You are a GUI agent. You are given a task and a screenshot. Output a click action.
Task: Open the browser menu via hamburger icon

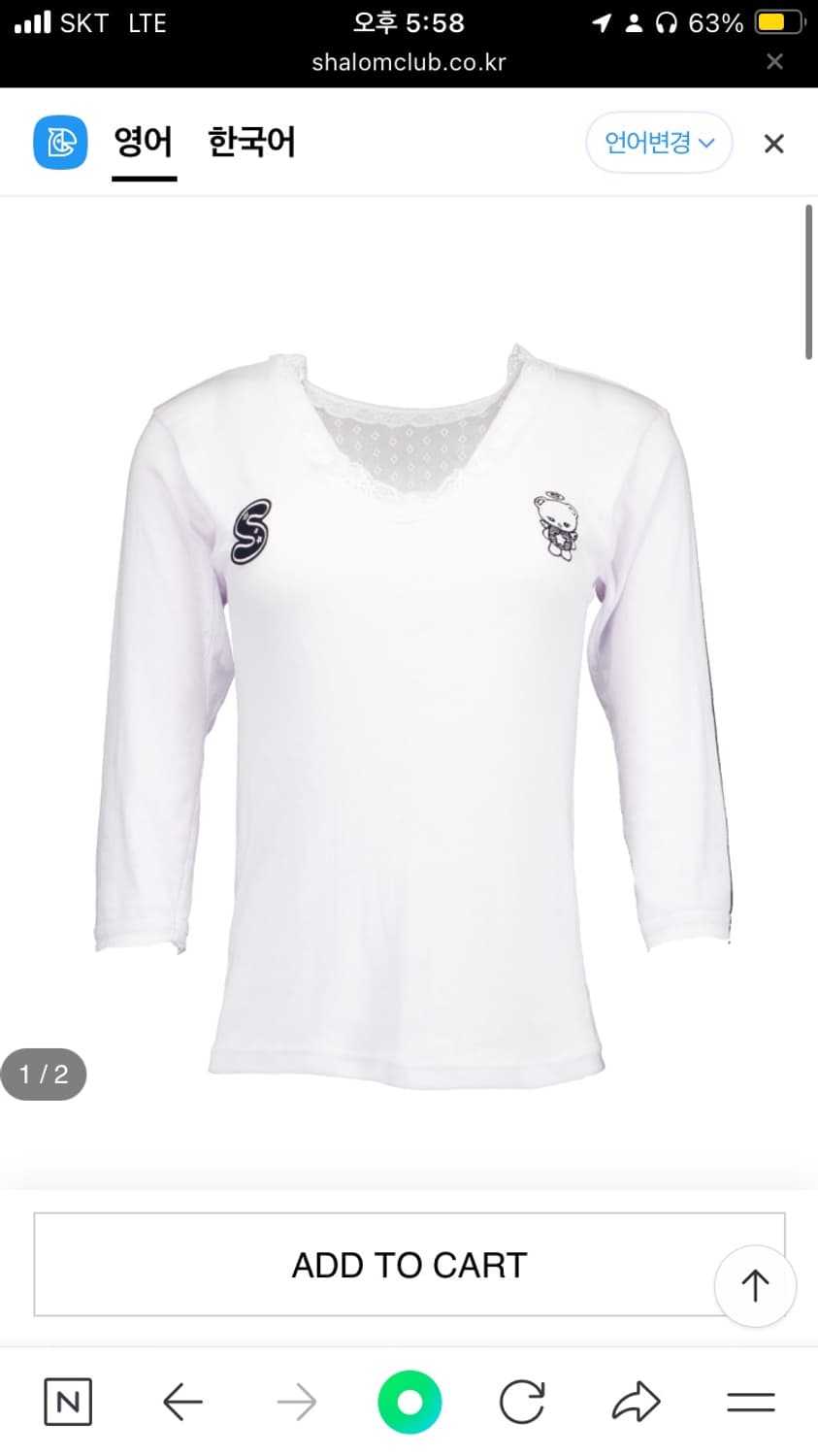pyautogui.click(x=752, y=1401)
